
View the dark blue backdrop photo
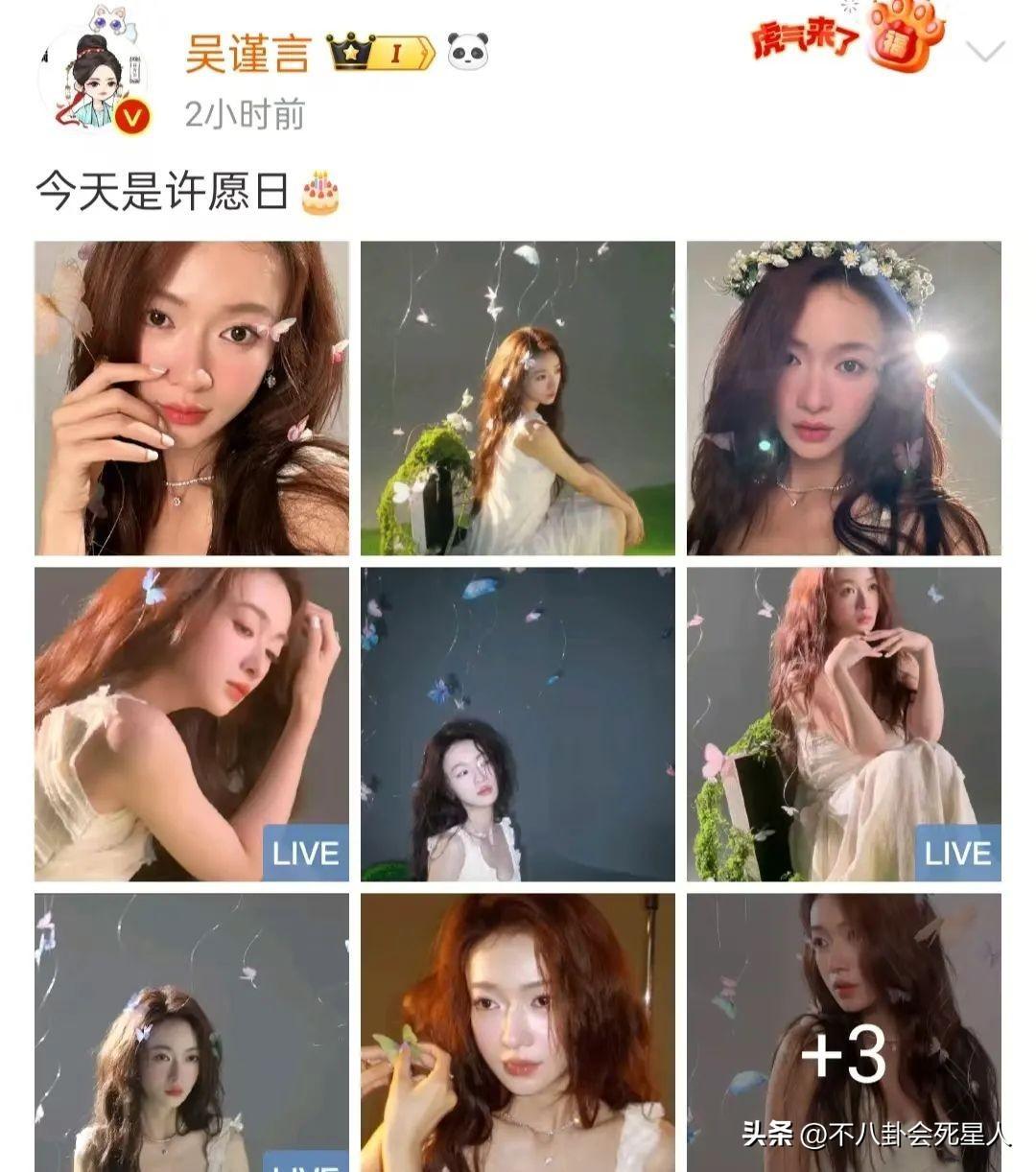[x=518, y=724]
